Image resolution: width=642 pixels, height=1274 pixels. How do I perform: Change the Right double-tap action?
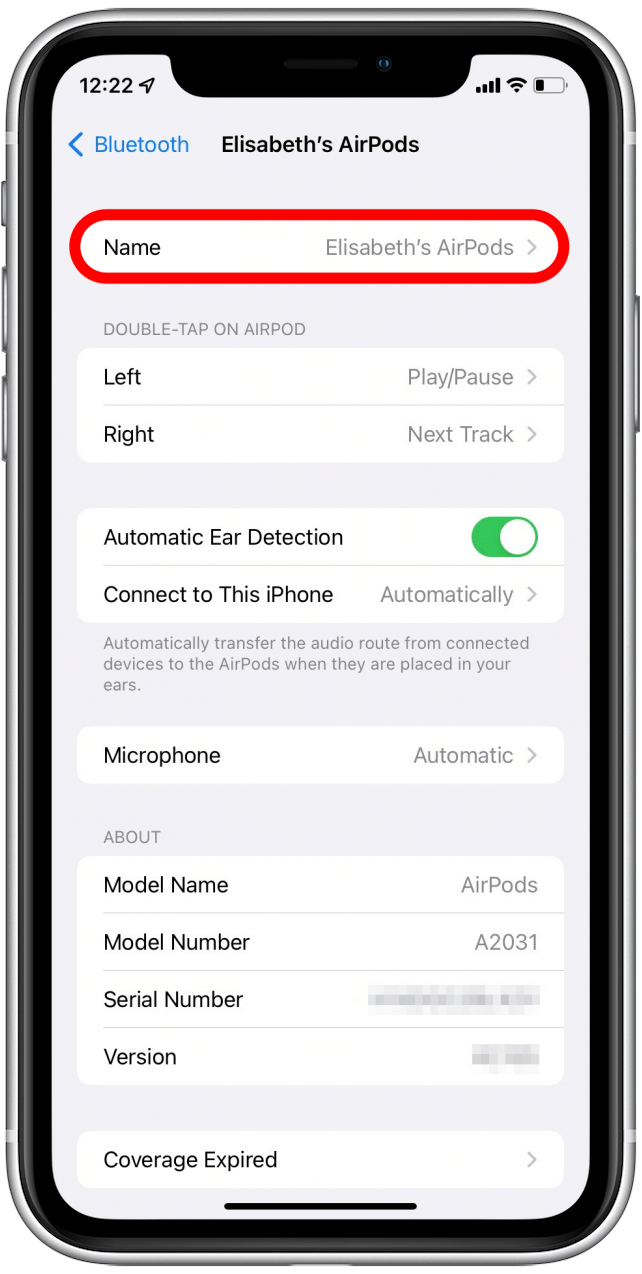point(320,434)
